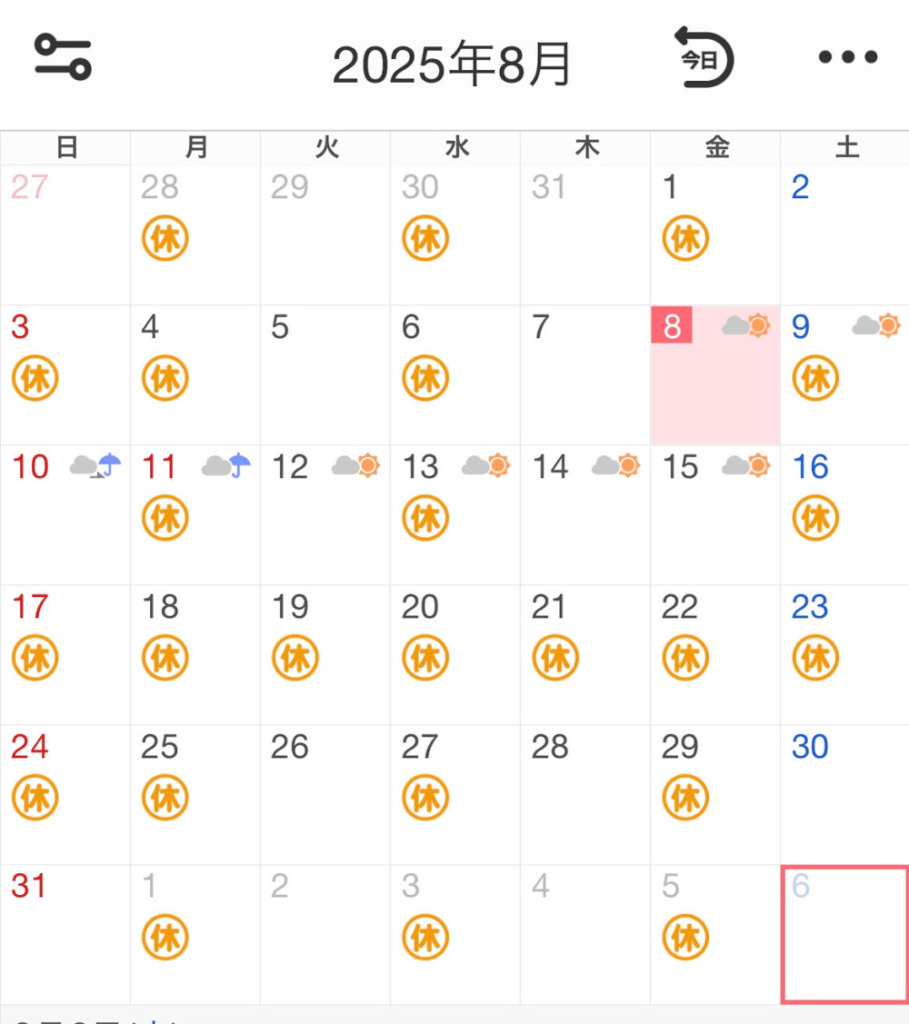Image resolution: width=909 pixels, height=1024 pixels.
Task: Jump back to today
Action: [x=704, y=58]
